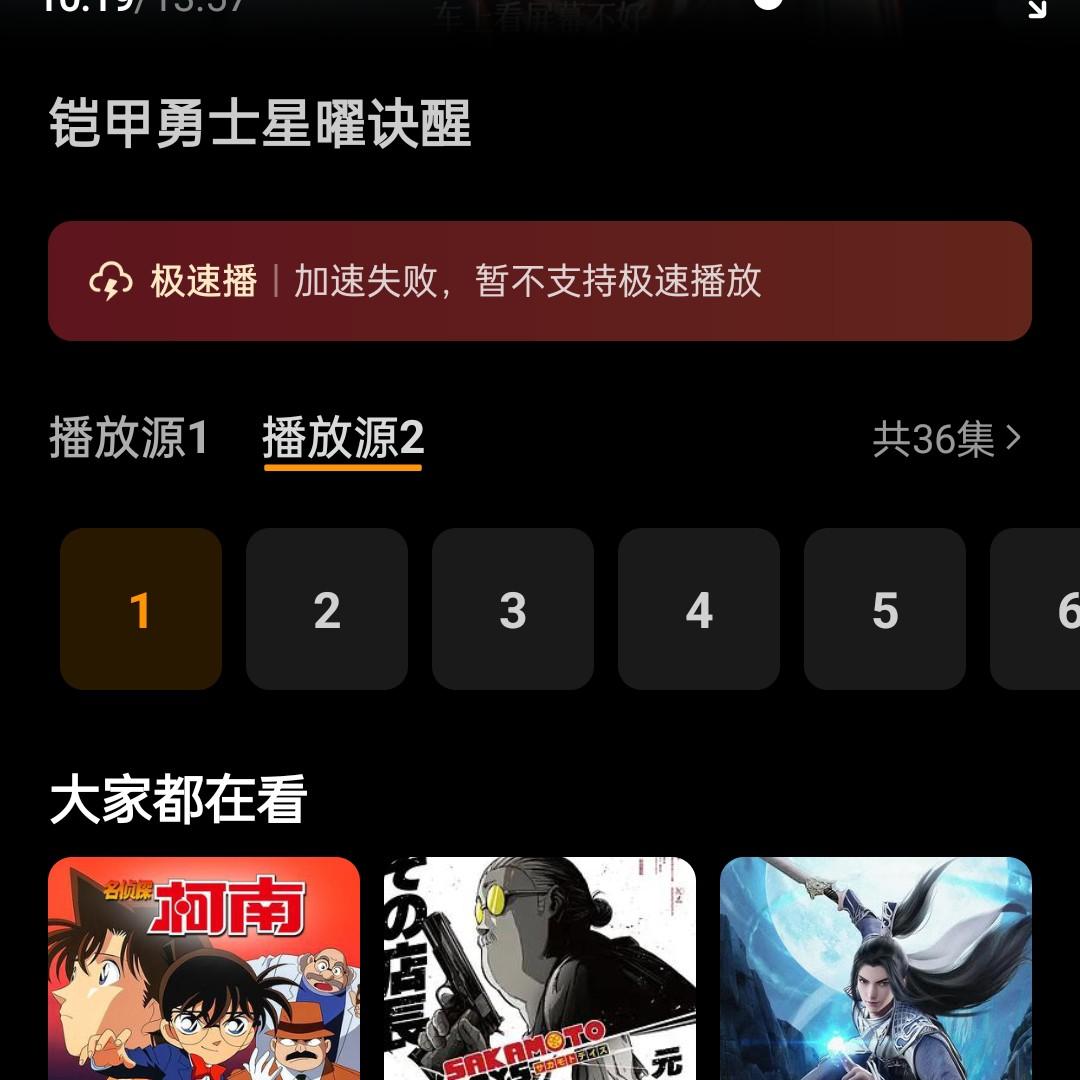Open the 名侦探柯南 poster
This screenshot has width=1080, height=1080.
point(204,968)
